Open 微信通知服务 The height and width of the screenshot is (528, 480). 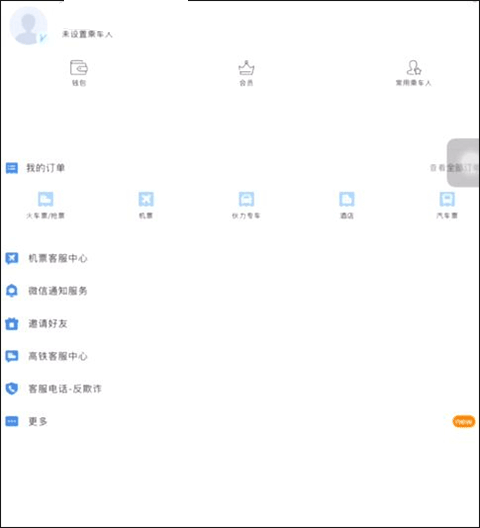tap(240, 291)
